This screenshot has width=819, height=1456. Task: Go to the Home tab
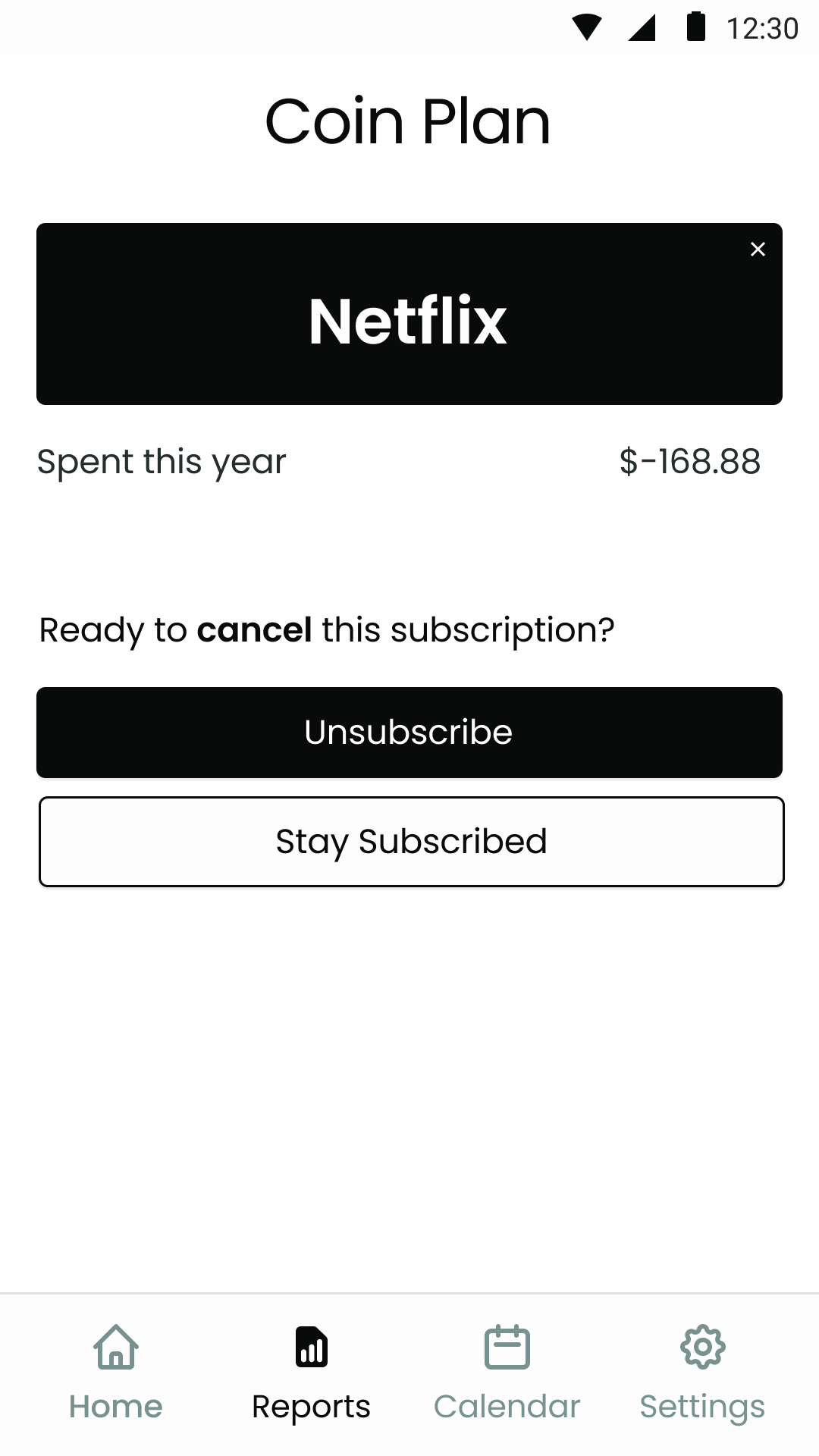[116, 1373]
